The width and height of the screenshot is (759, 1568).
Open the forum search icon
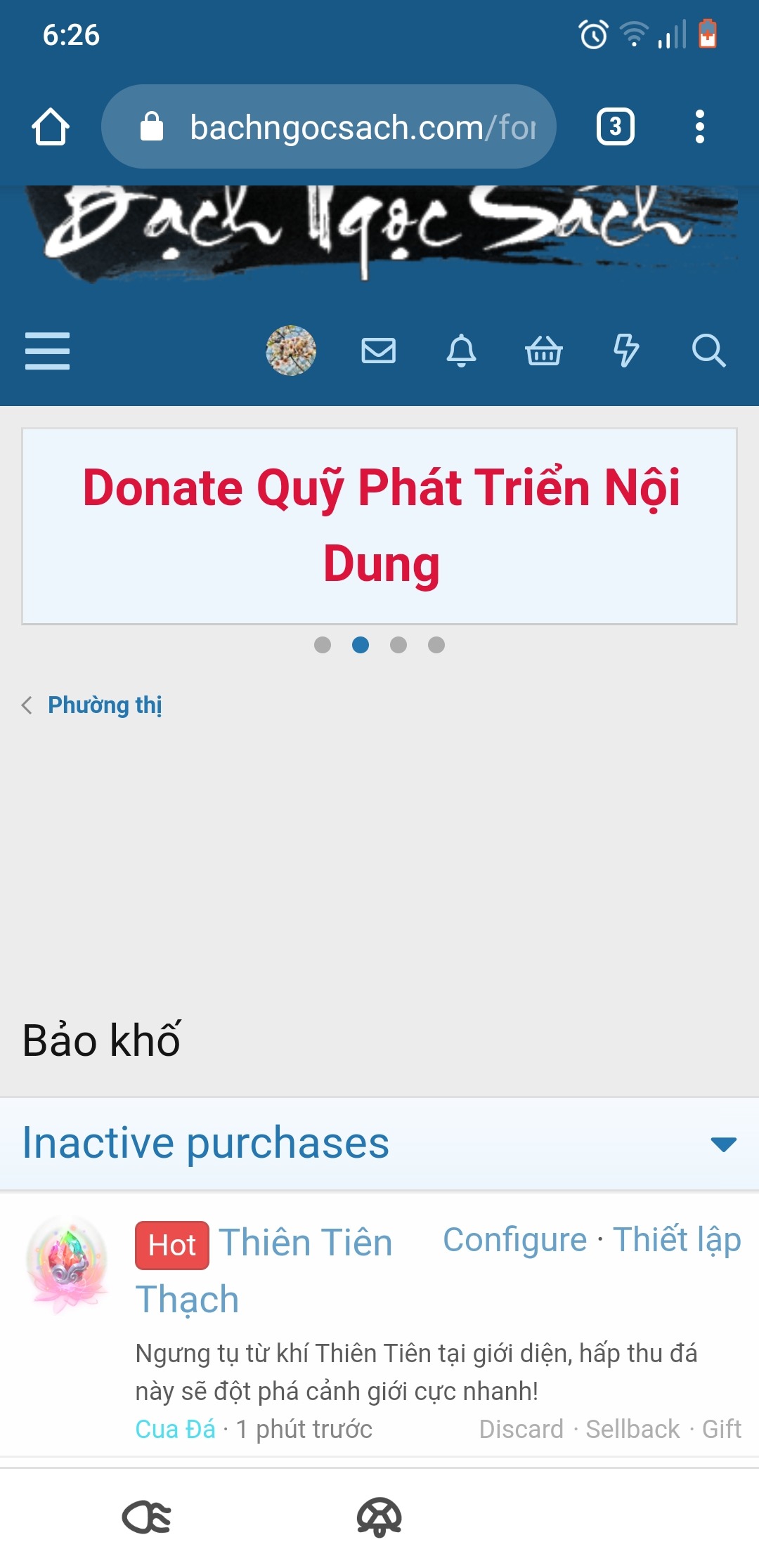coord(708,351)
